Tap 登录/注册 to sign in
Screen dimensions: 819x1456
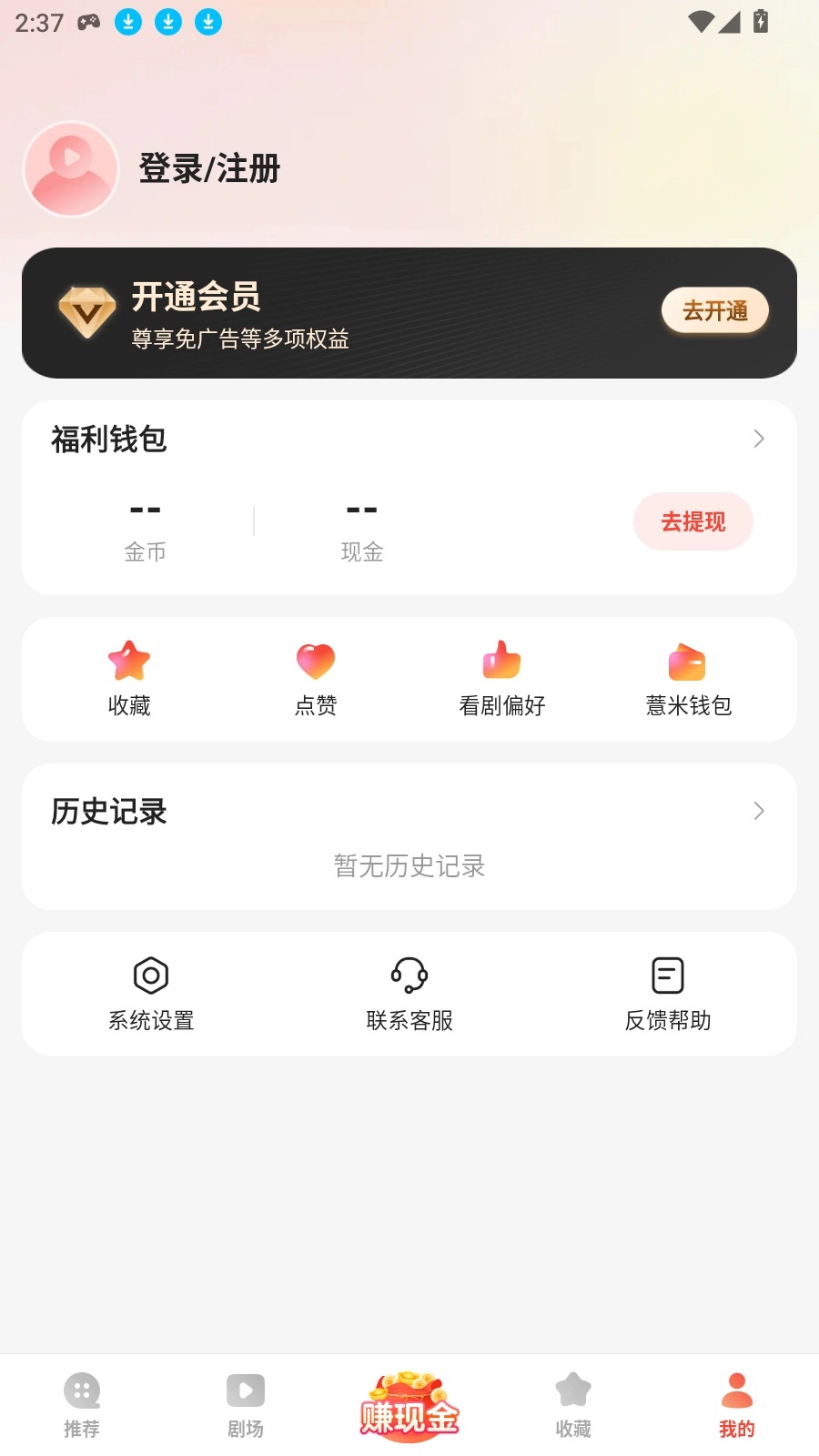point(209,169)
